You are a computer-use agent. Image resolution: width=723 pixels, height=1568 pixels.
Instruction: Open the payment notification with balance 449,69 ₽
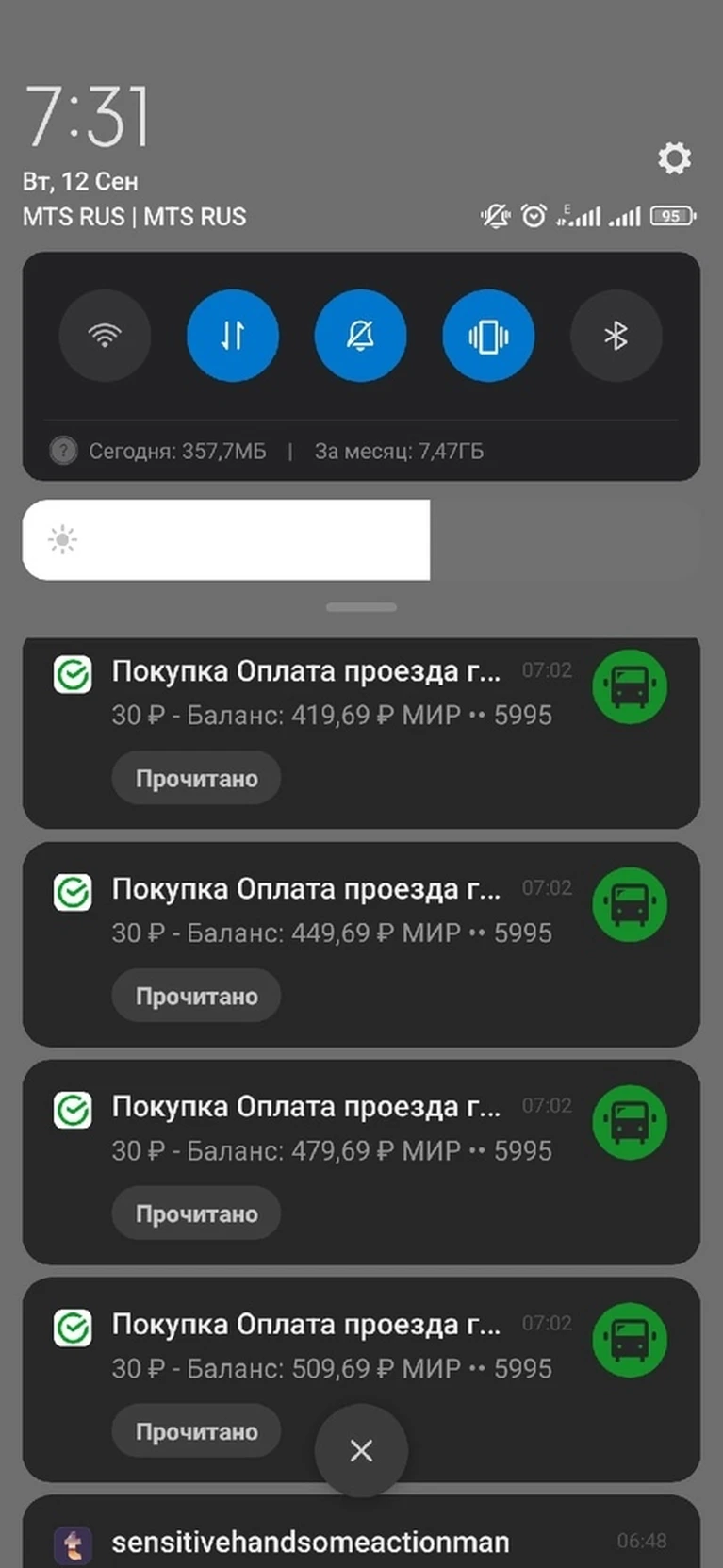pyautogui.click(x=361, y=944)
